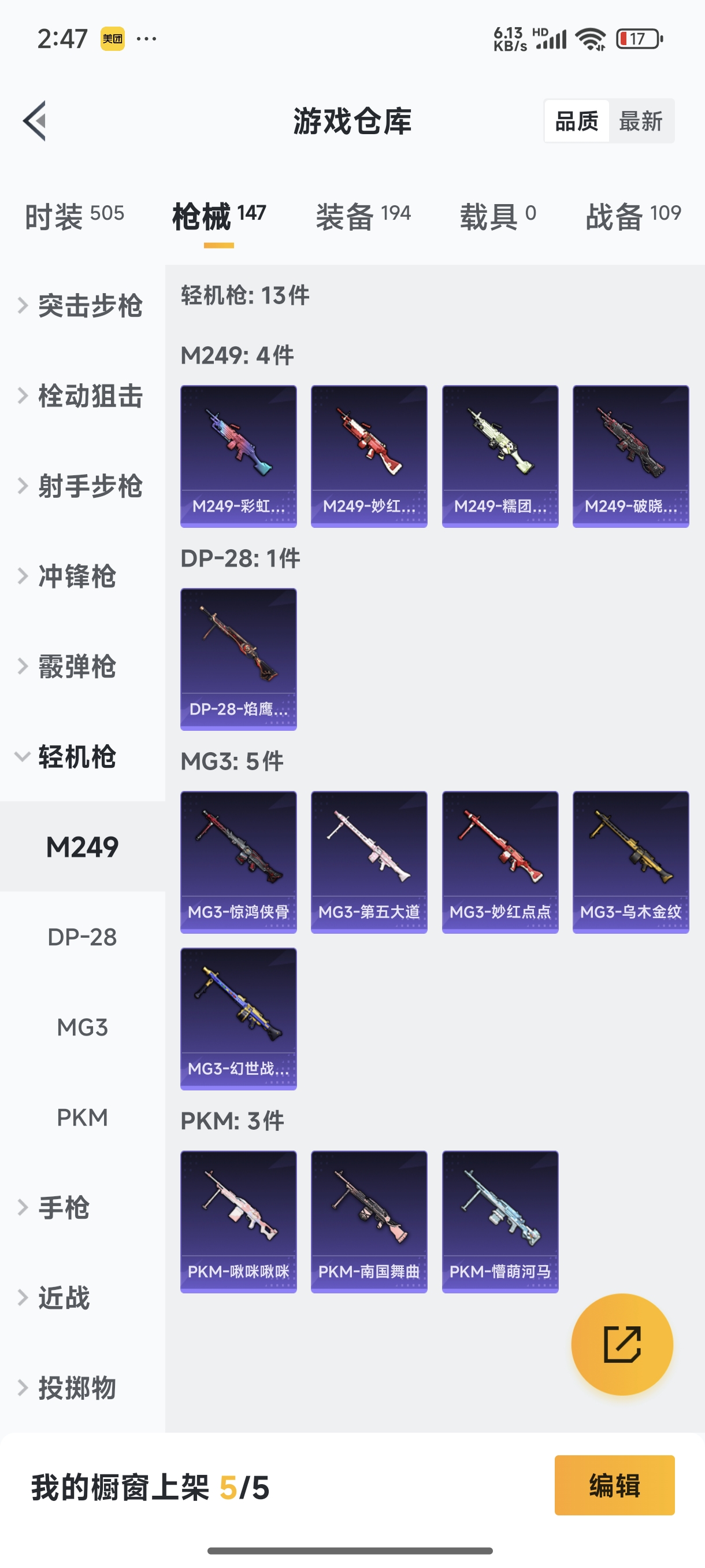Switch to the 时装 tab
705x1568 pixels.
[x=74, y=216]
